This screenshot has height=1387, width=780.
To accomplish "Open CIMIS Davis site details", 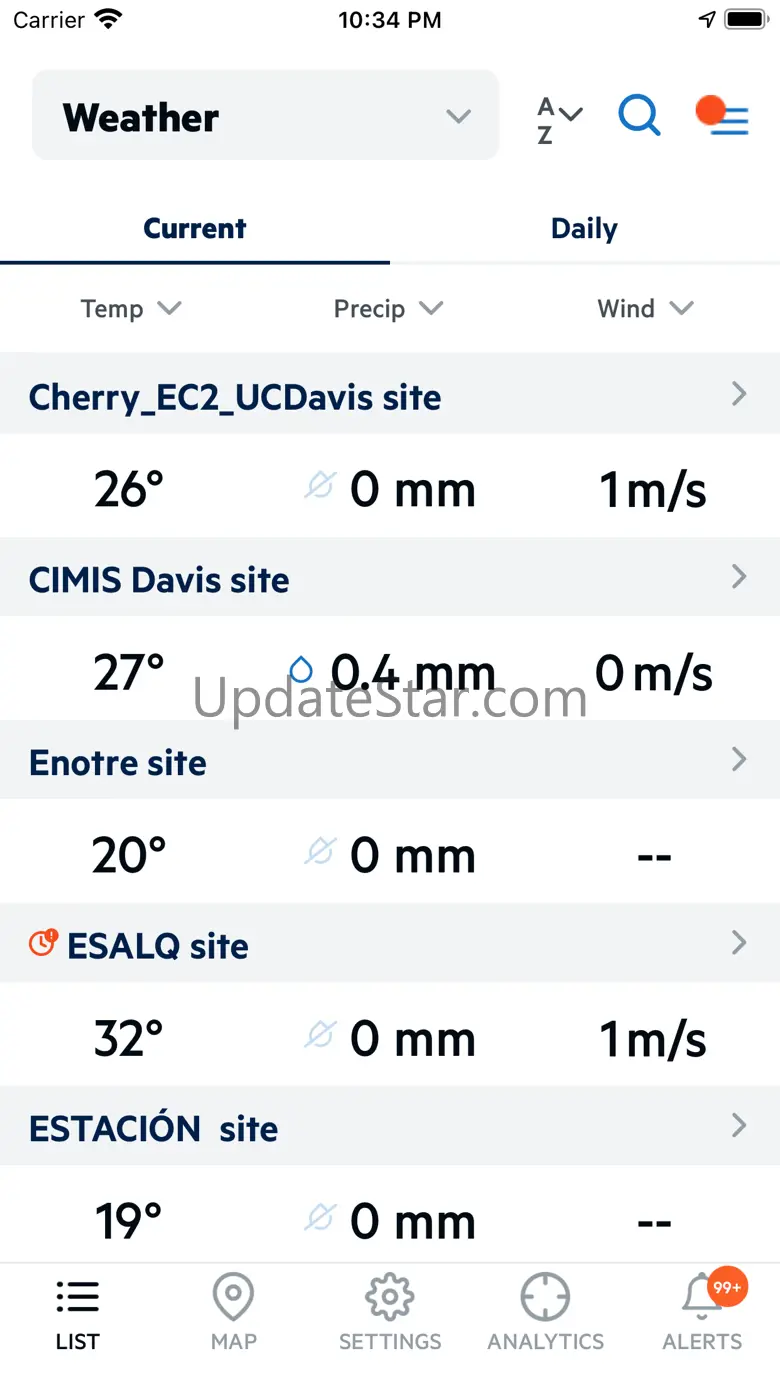I will click(x=390, y=577).
